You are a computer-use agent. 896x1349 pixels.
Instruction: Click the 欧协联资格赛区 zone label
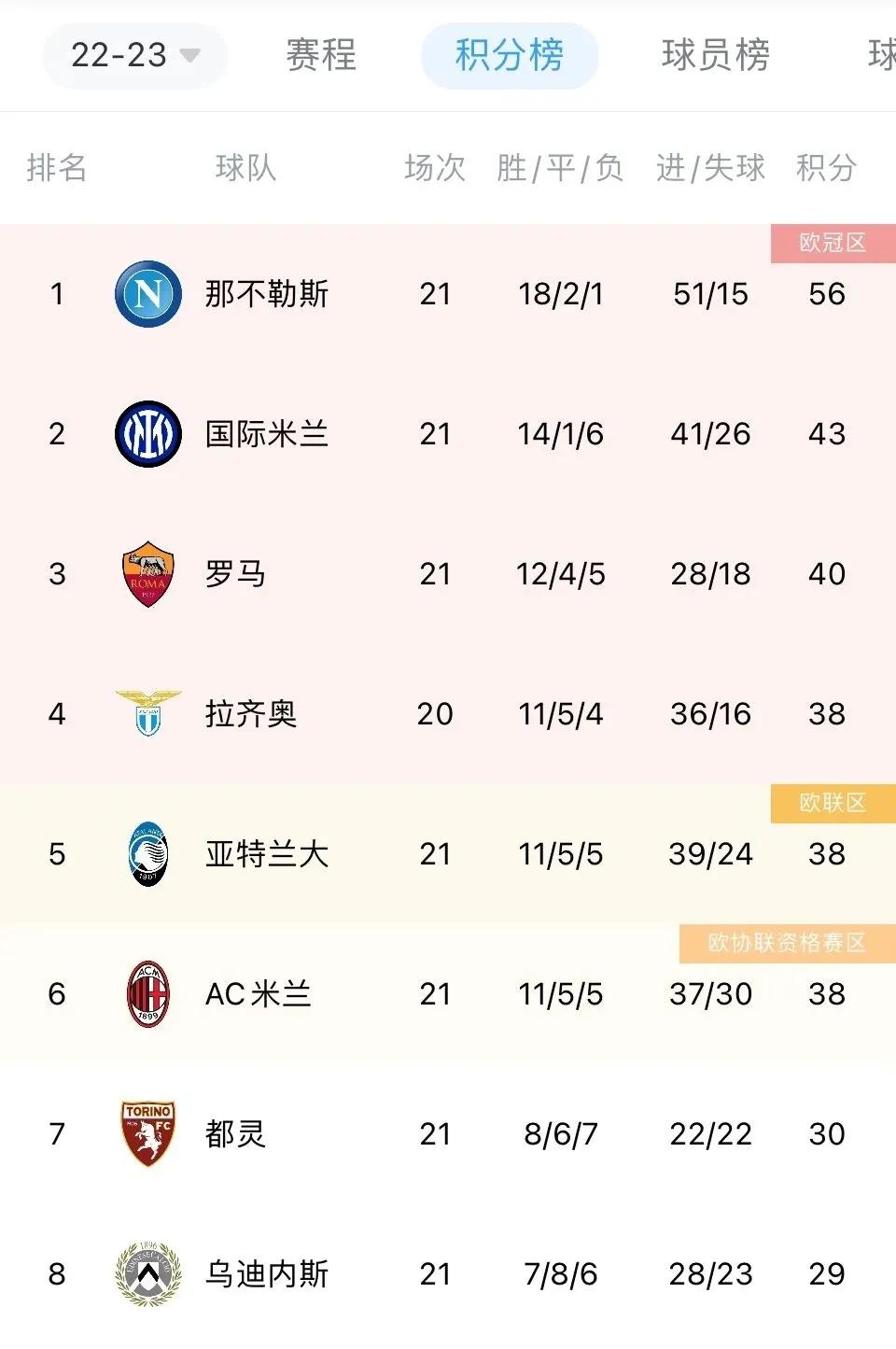[x=787, y=944]
